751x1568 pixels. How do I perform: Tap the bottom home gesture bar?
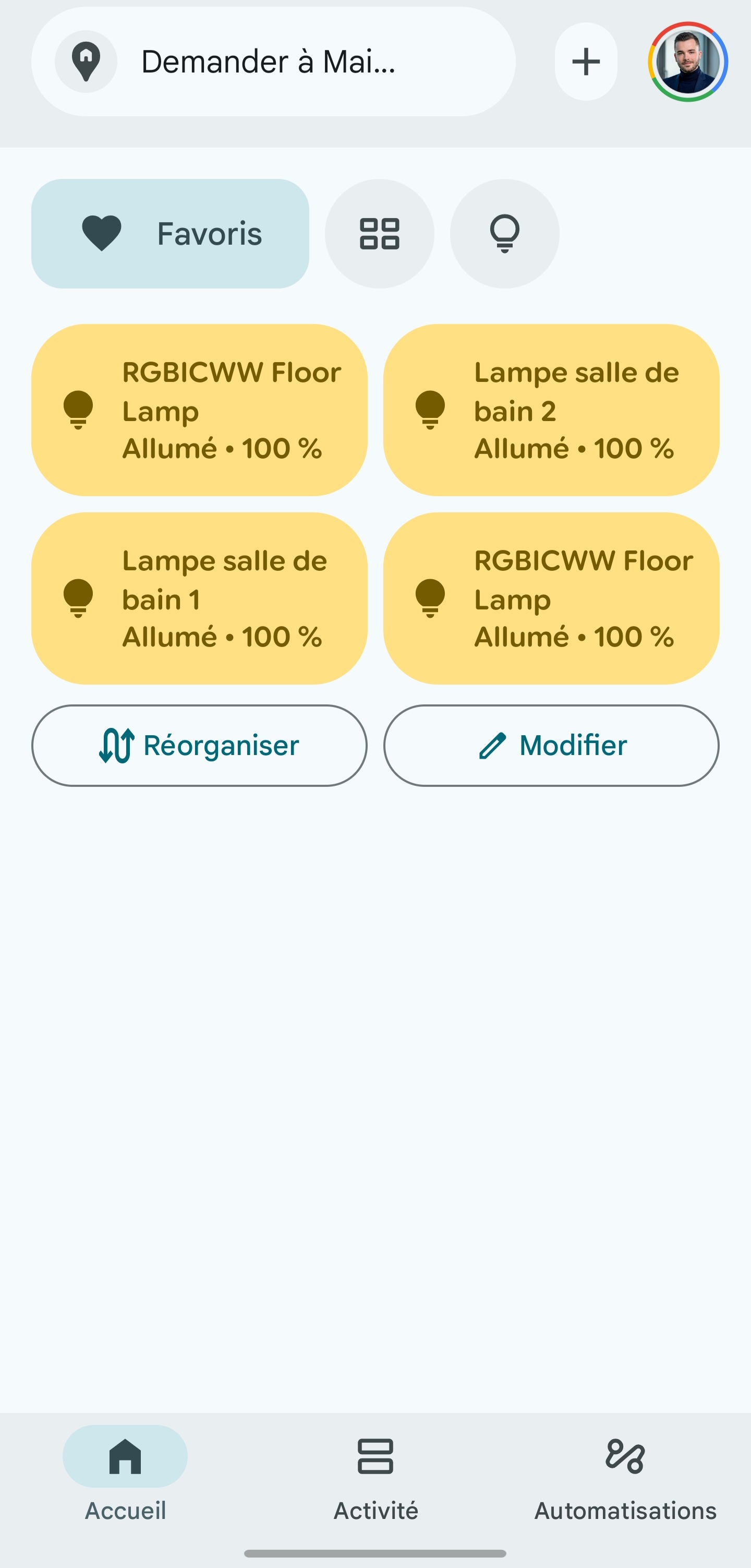point(375,1553)
